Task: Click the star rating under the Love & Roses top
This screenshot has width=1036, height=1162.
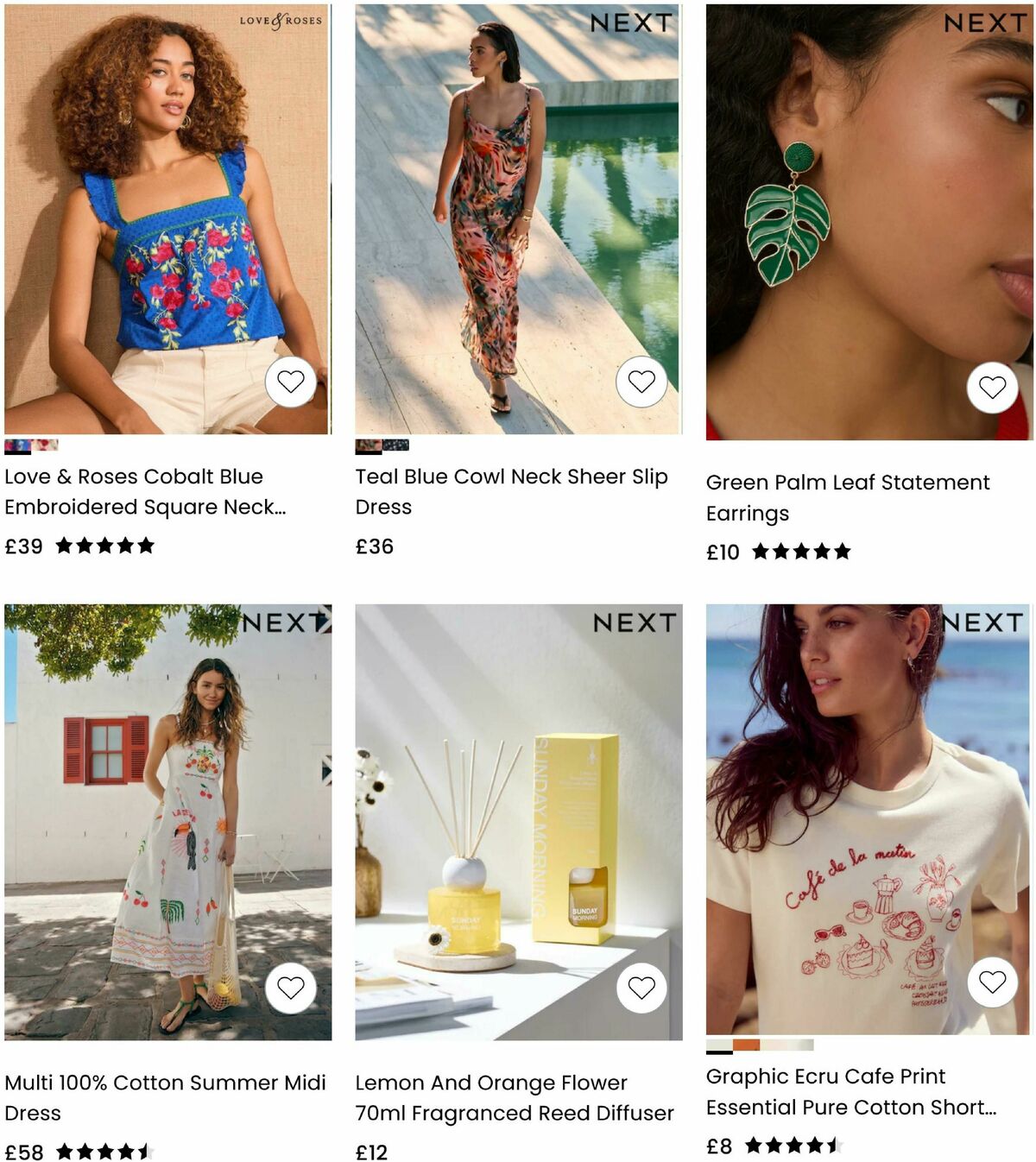Action: [105, 544]
